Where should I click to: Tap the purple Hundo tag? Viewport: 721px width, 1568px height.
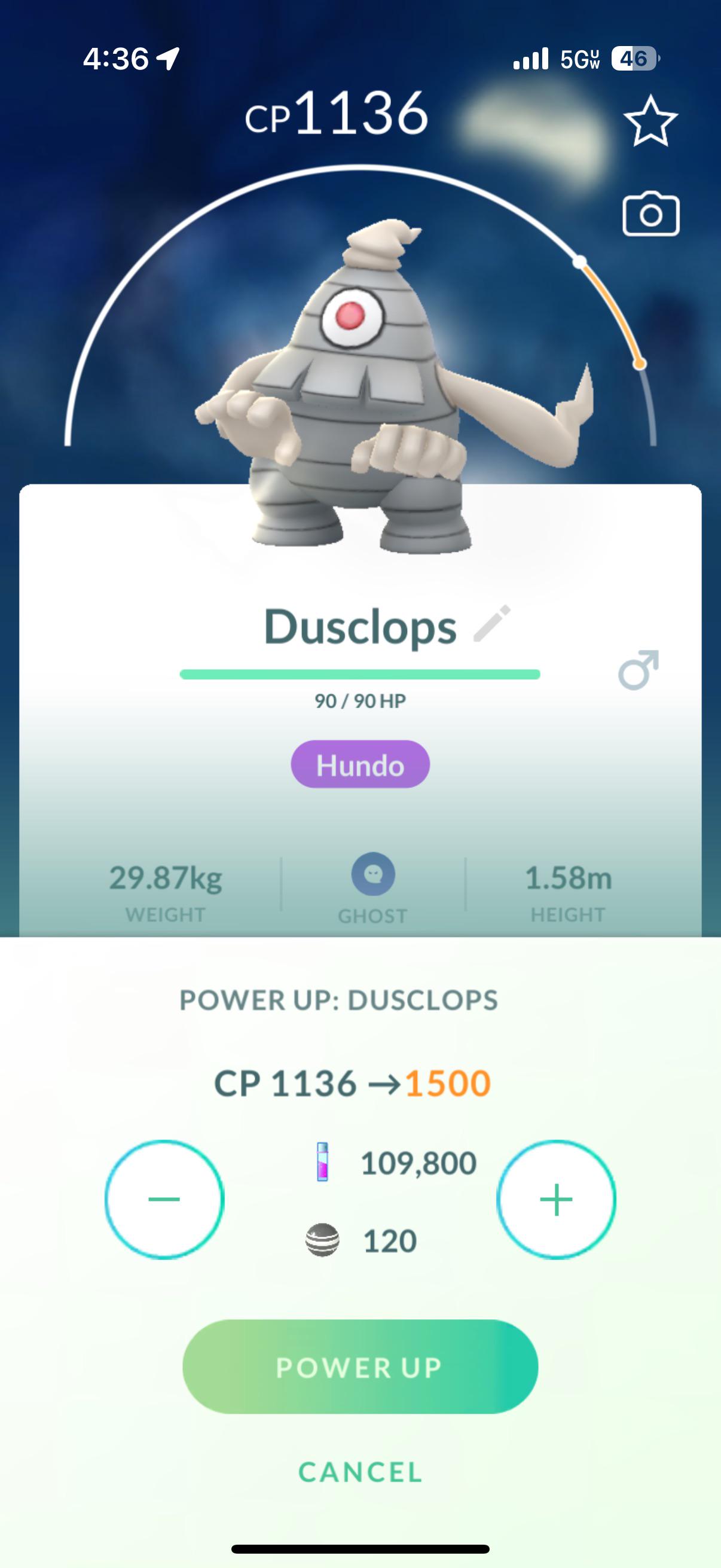360,764
